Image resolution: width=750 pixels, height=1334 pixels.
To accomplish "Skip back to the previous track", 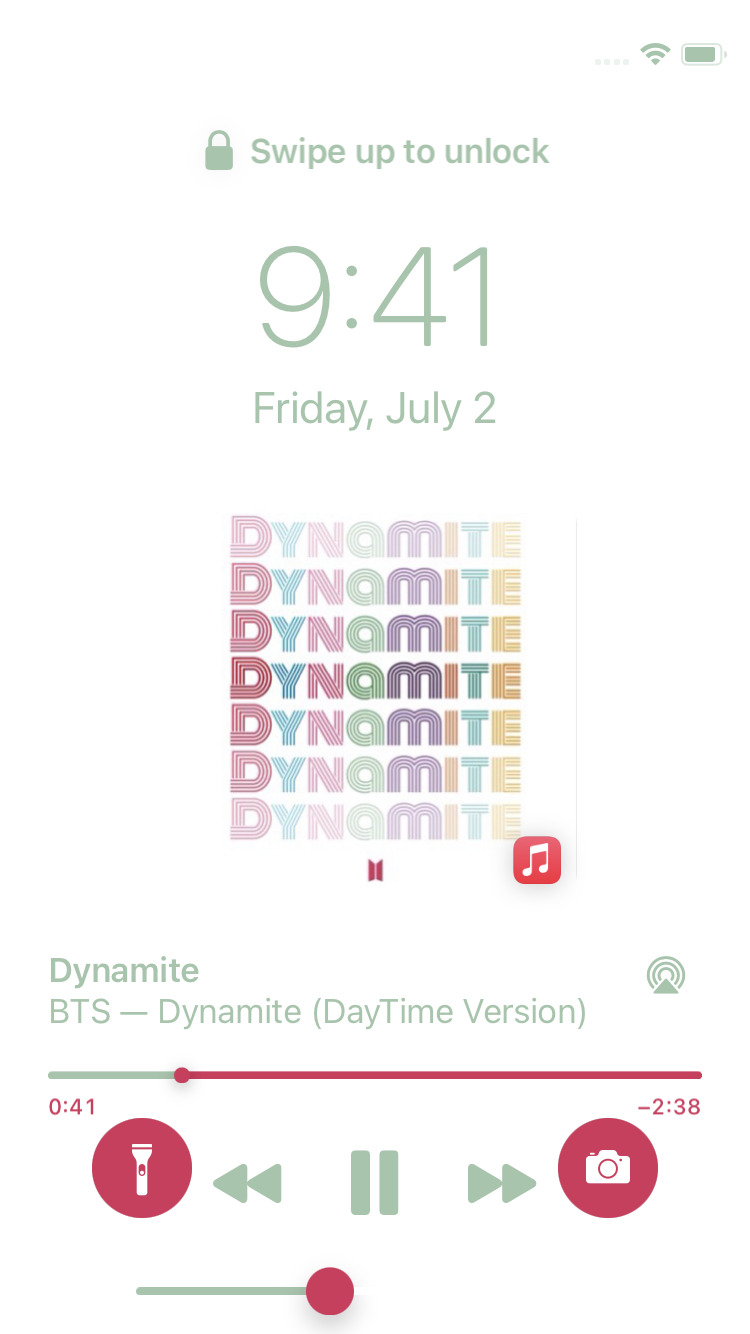I will (x=248, y=1183).
